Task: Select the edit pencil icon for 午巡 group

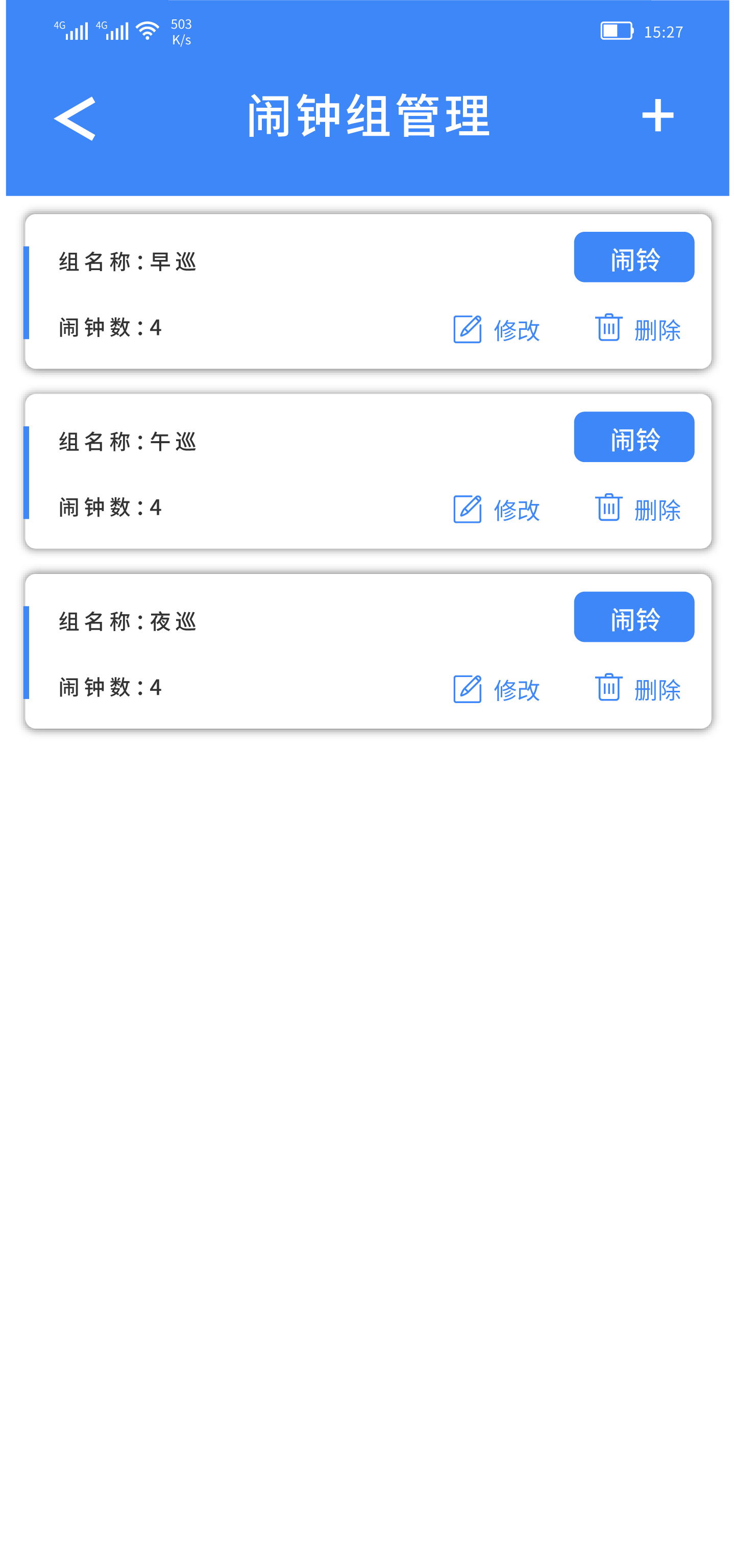Action: pyautogui.click(x=467, y=509)
